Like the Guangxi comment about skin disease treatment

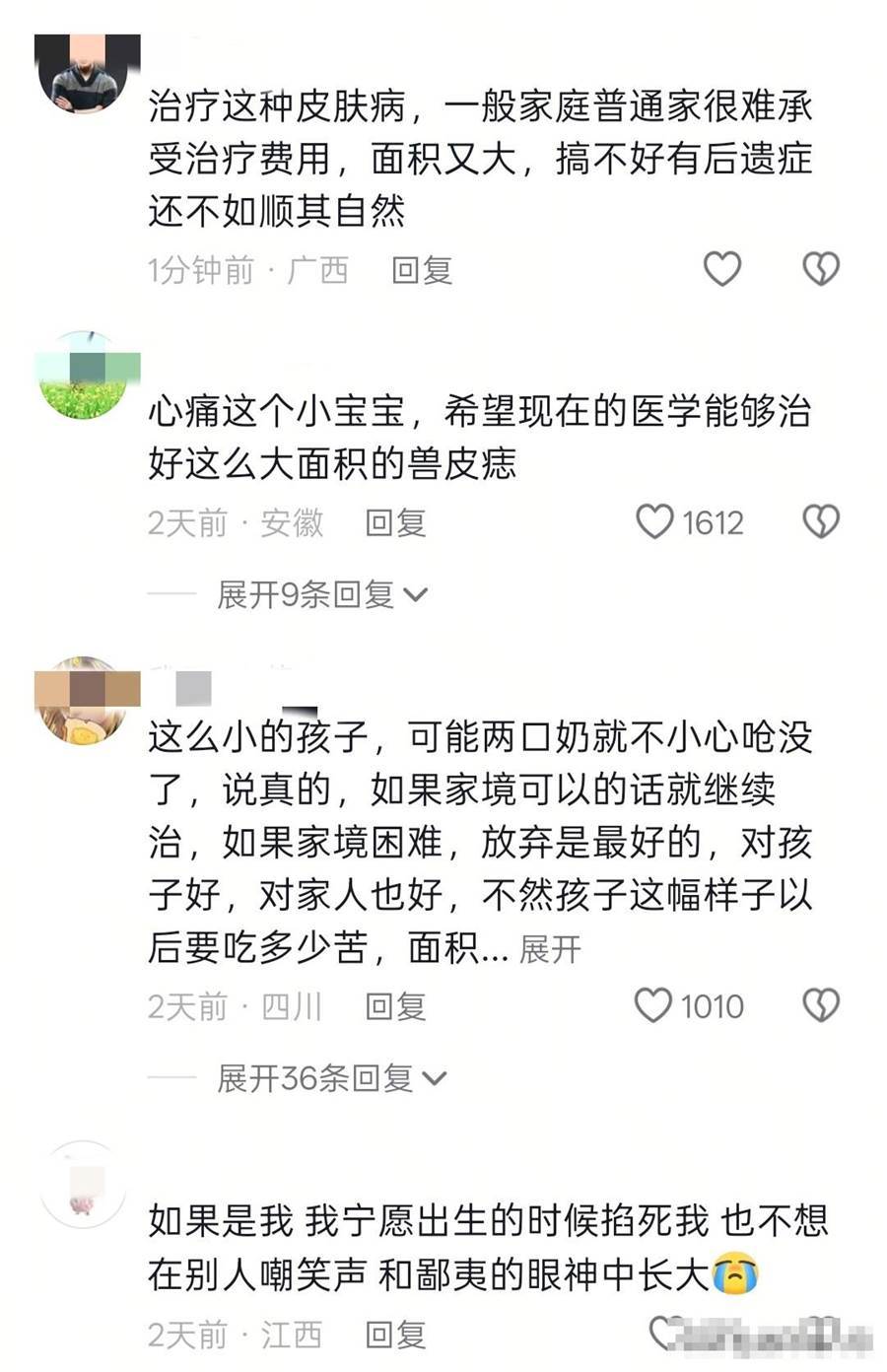[x=722, y=268]
